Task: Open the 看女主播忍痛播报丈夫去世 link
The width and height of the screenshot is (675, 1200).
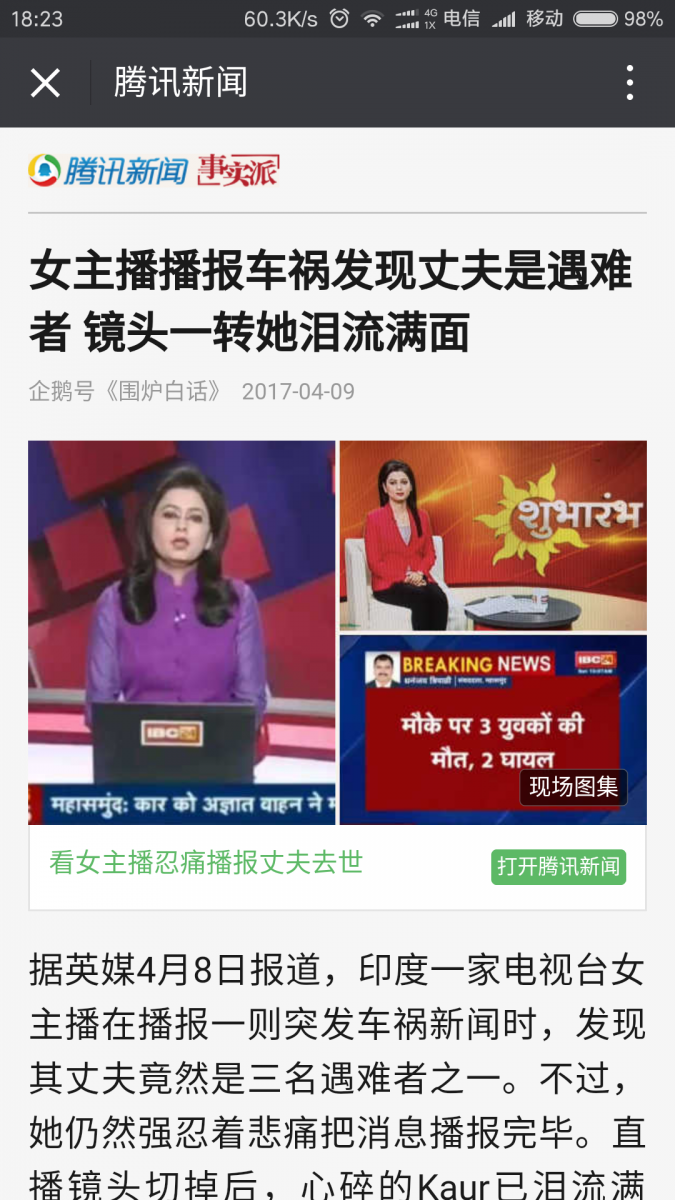Action: click(206, 863)
